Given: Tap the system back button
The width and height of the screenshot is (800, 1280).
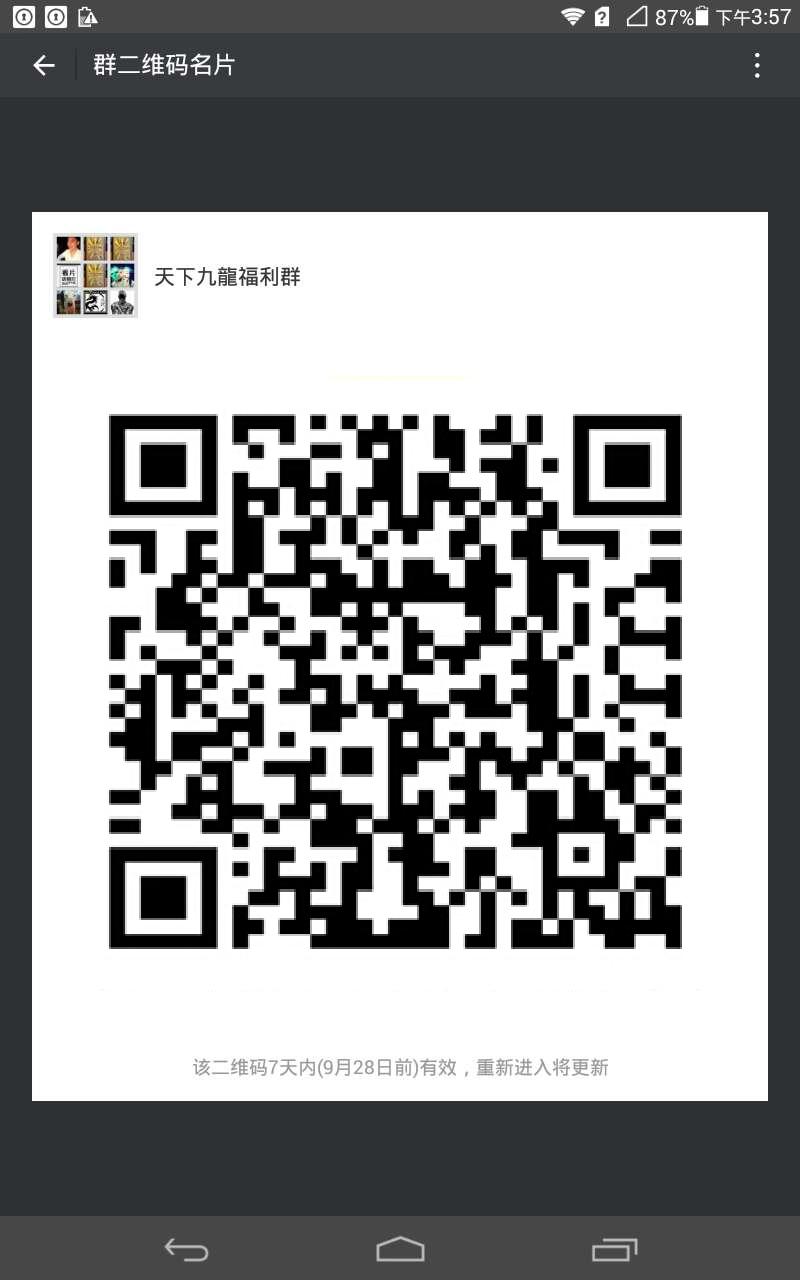Looking at the screenshot, I should click(186, 1249).
